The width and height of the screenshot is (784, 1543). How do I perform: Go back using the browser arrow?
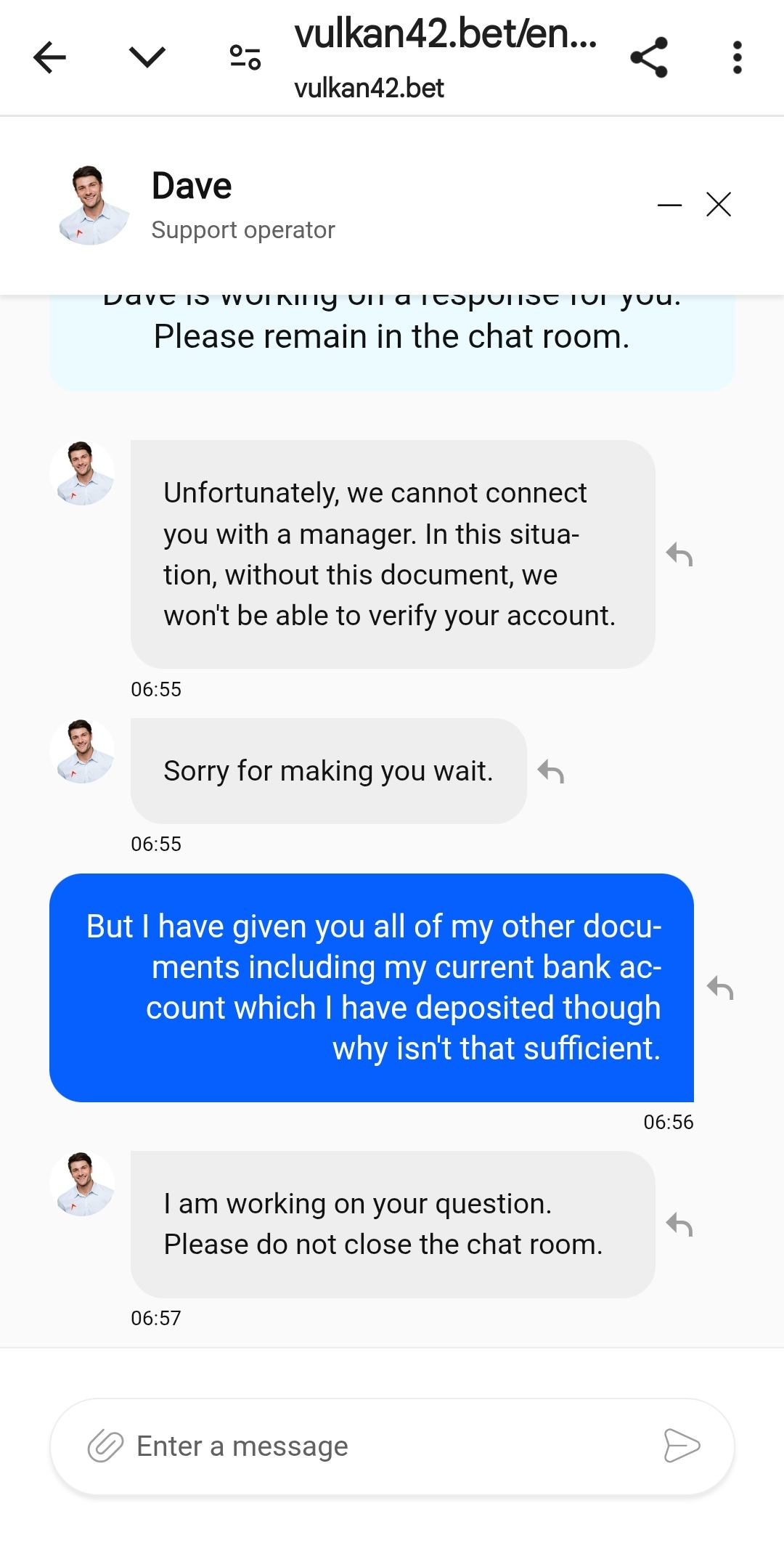(49, 57)
